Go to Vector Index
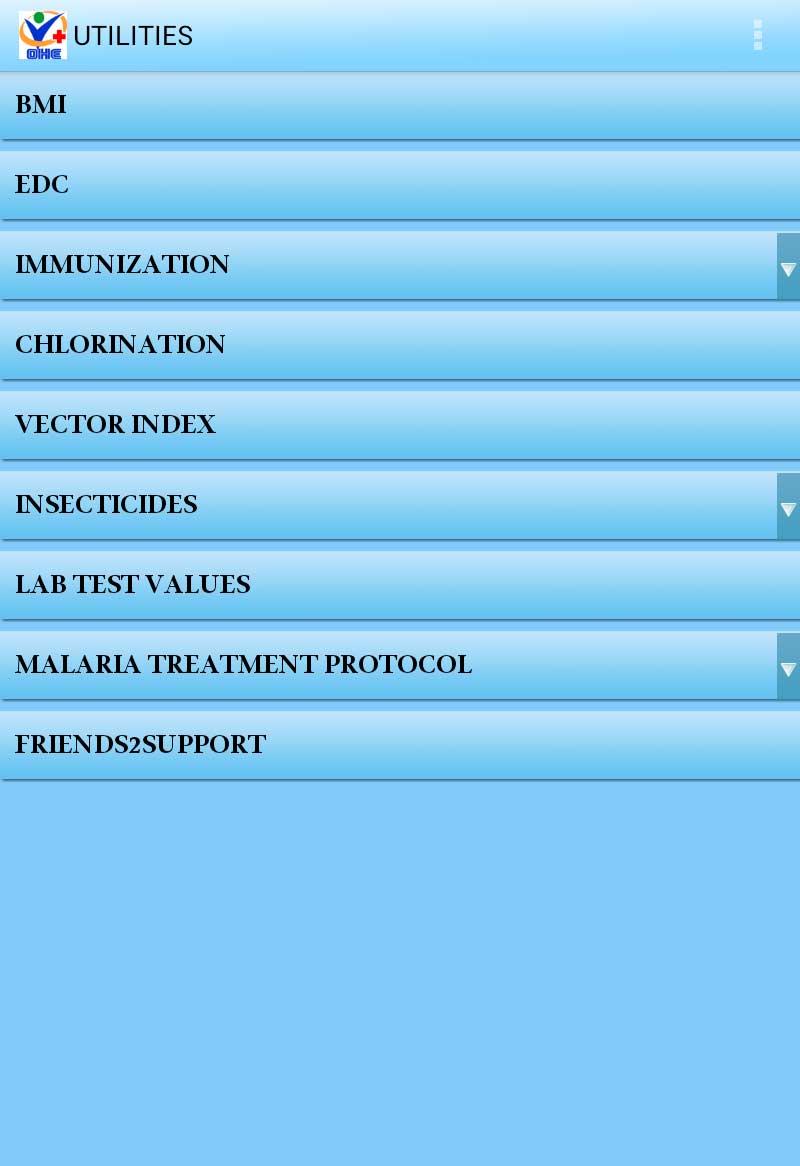 pyautogui.click(x=400, y=425)
